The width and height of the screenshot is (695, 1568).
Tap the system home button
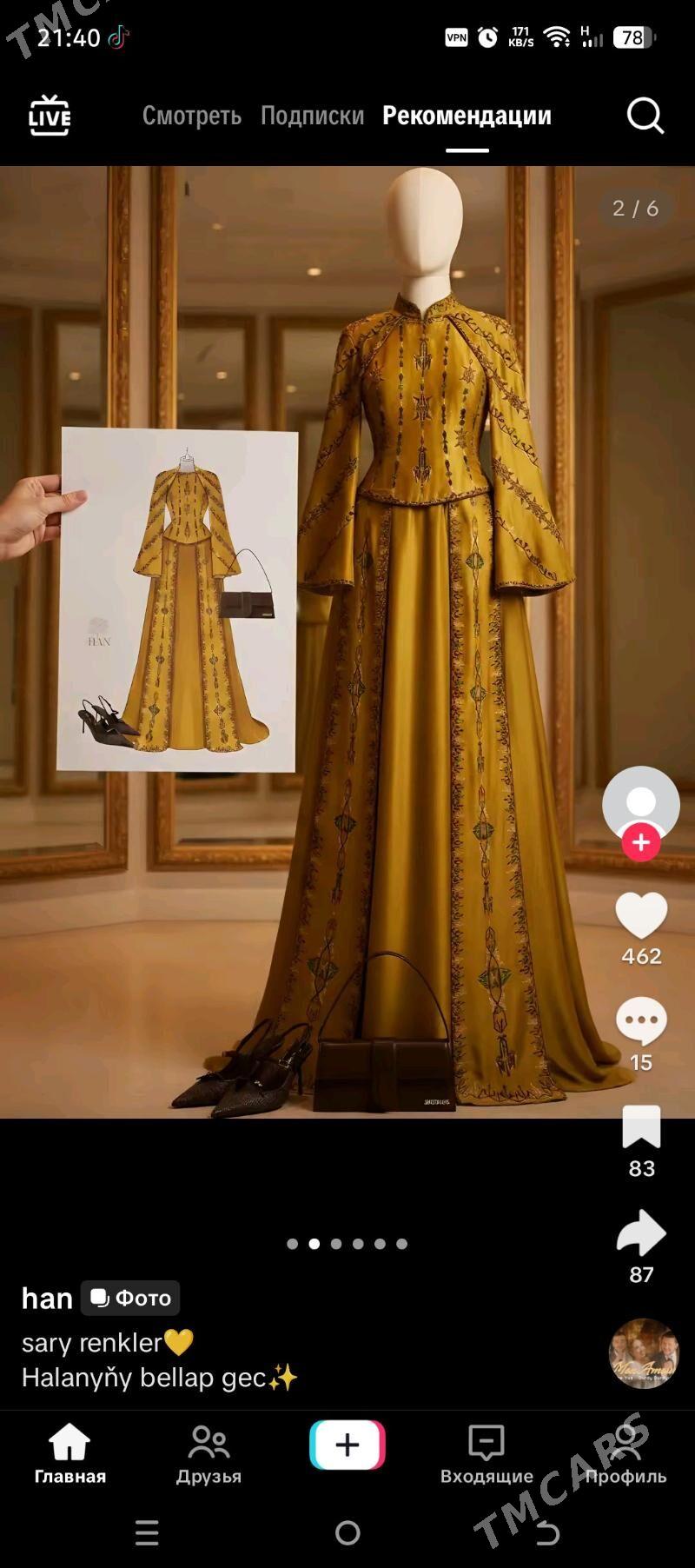[347, 1532]
